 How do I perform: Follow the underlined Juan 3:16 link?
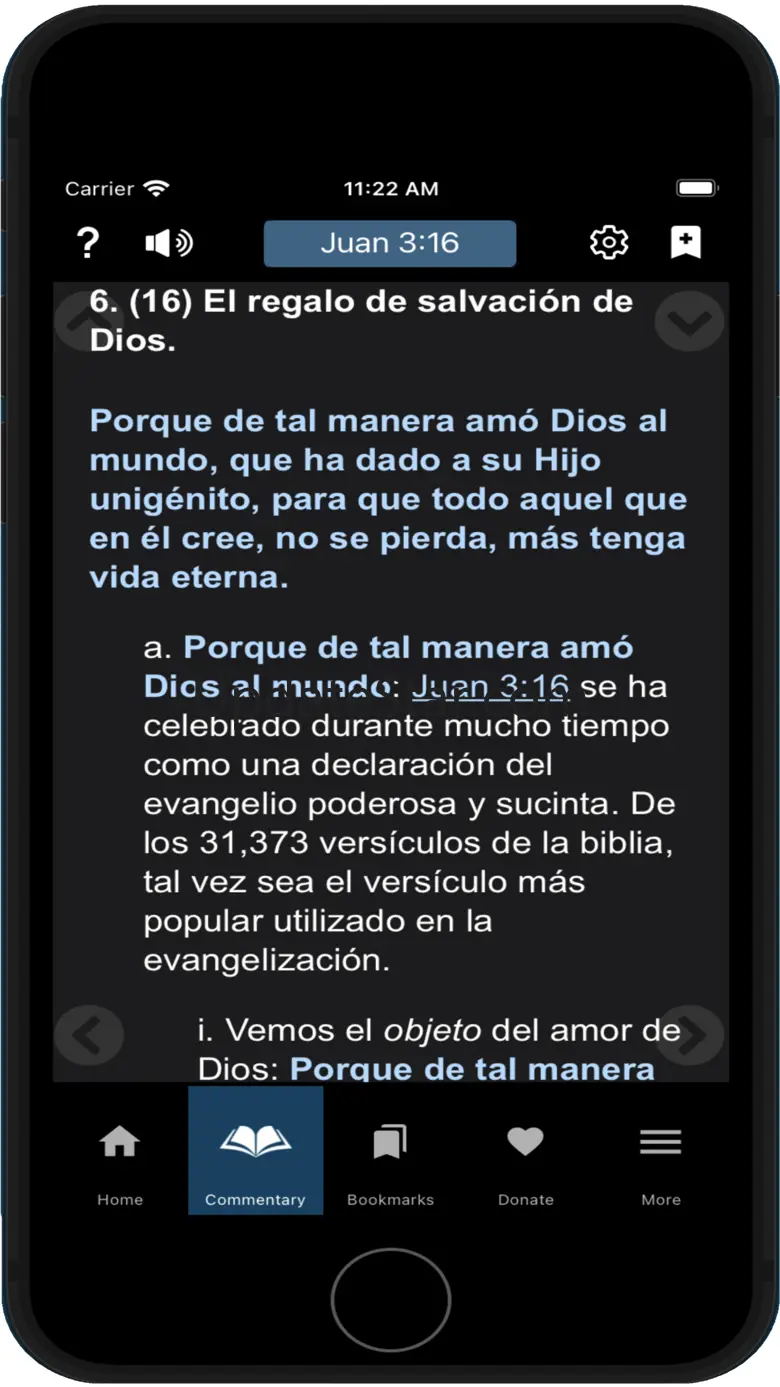point(491,687)
